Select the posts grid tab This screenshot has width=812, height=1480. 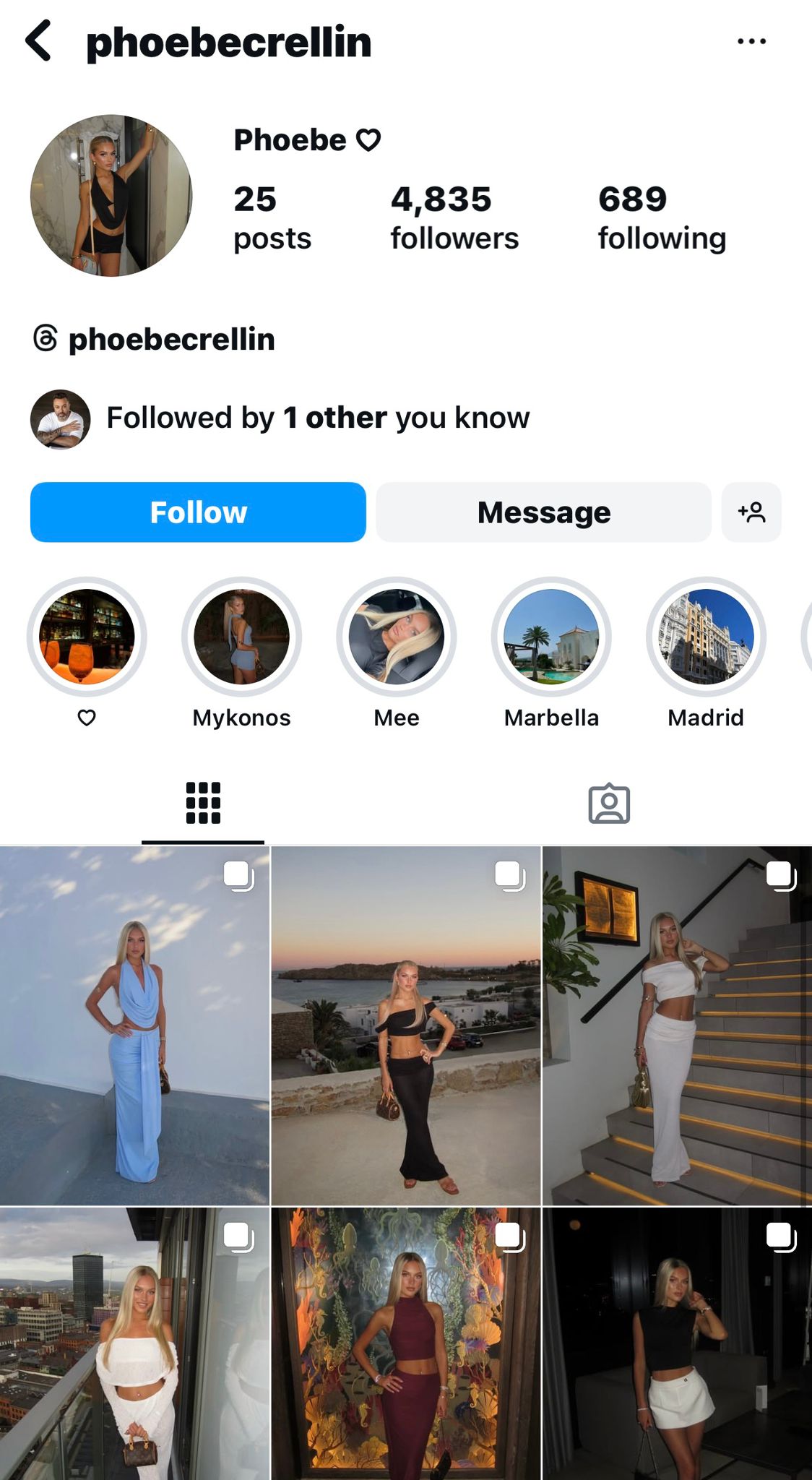203,804
